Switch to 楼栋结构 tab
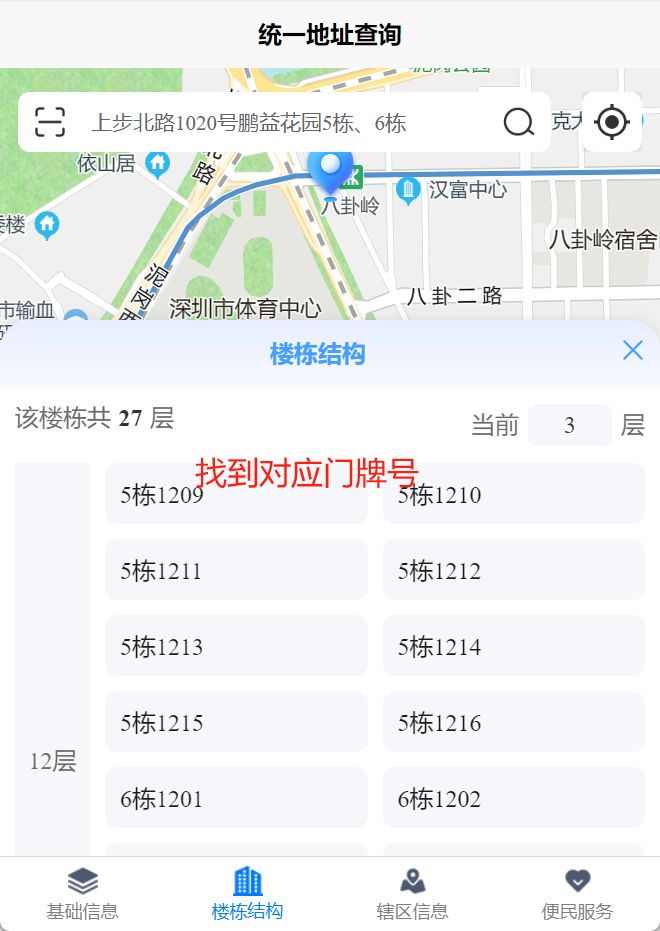This screenshot has height=931, width=660. pyautogui.click(x=247, y=894)
